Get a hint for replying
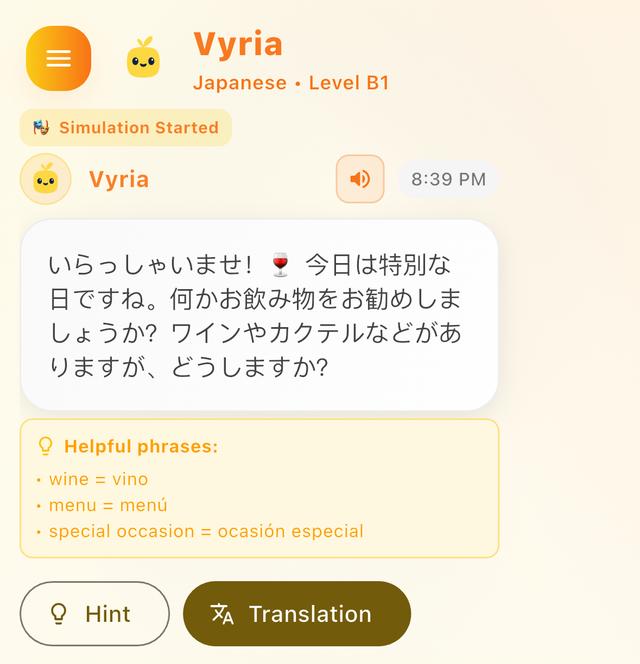Image resolution: width=640 pixels, height=664 pixels. [95, 613]
